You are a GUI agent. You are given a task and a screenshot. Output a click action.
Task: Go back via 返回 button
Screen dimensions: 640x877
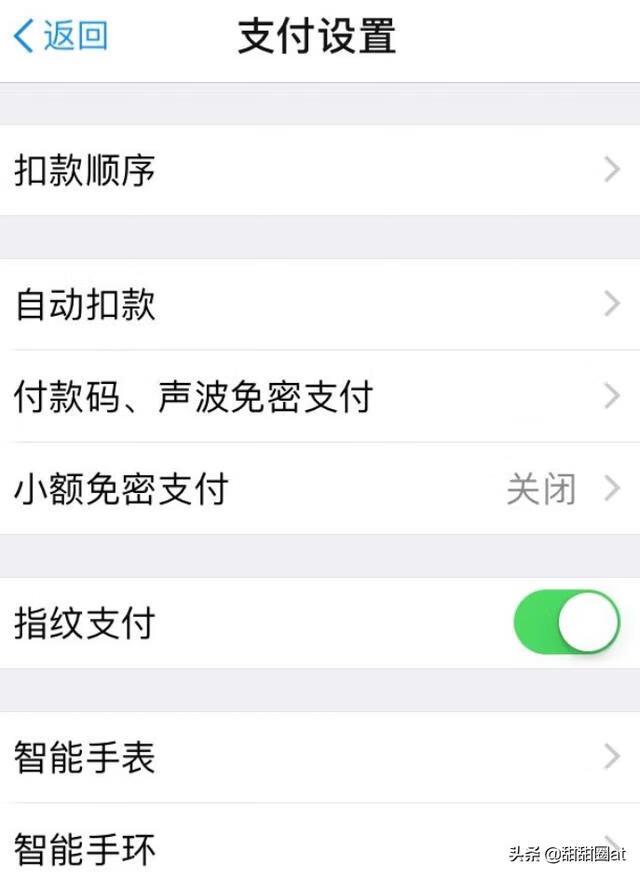62,36
